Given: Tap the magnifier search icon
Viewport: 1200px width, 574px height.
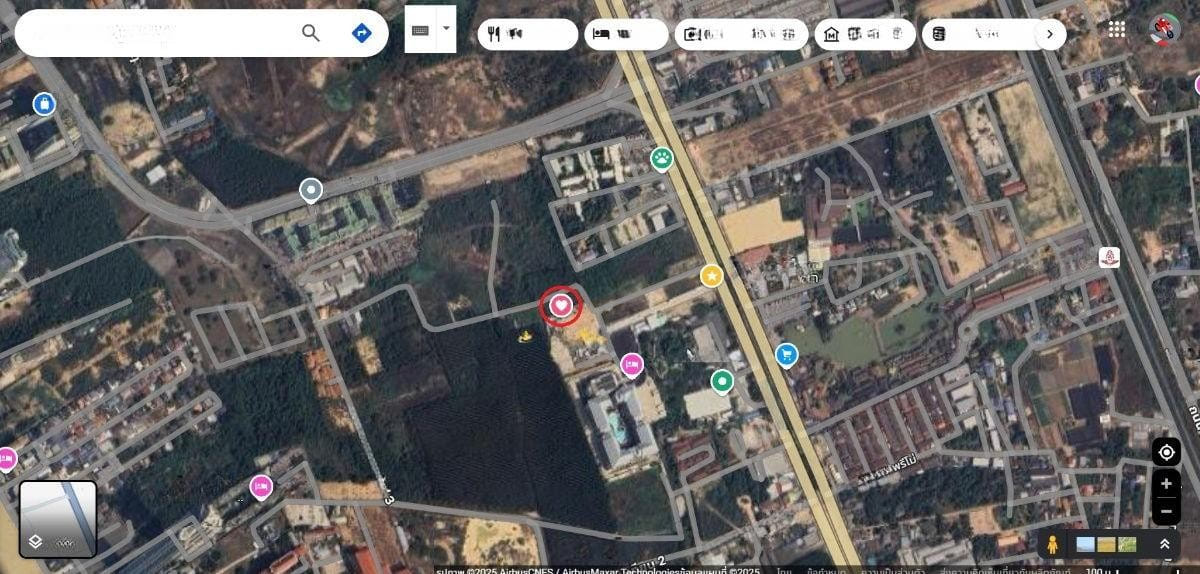Looking at the screenshot, I should tap(311, 33).
